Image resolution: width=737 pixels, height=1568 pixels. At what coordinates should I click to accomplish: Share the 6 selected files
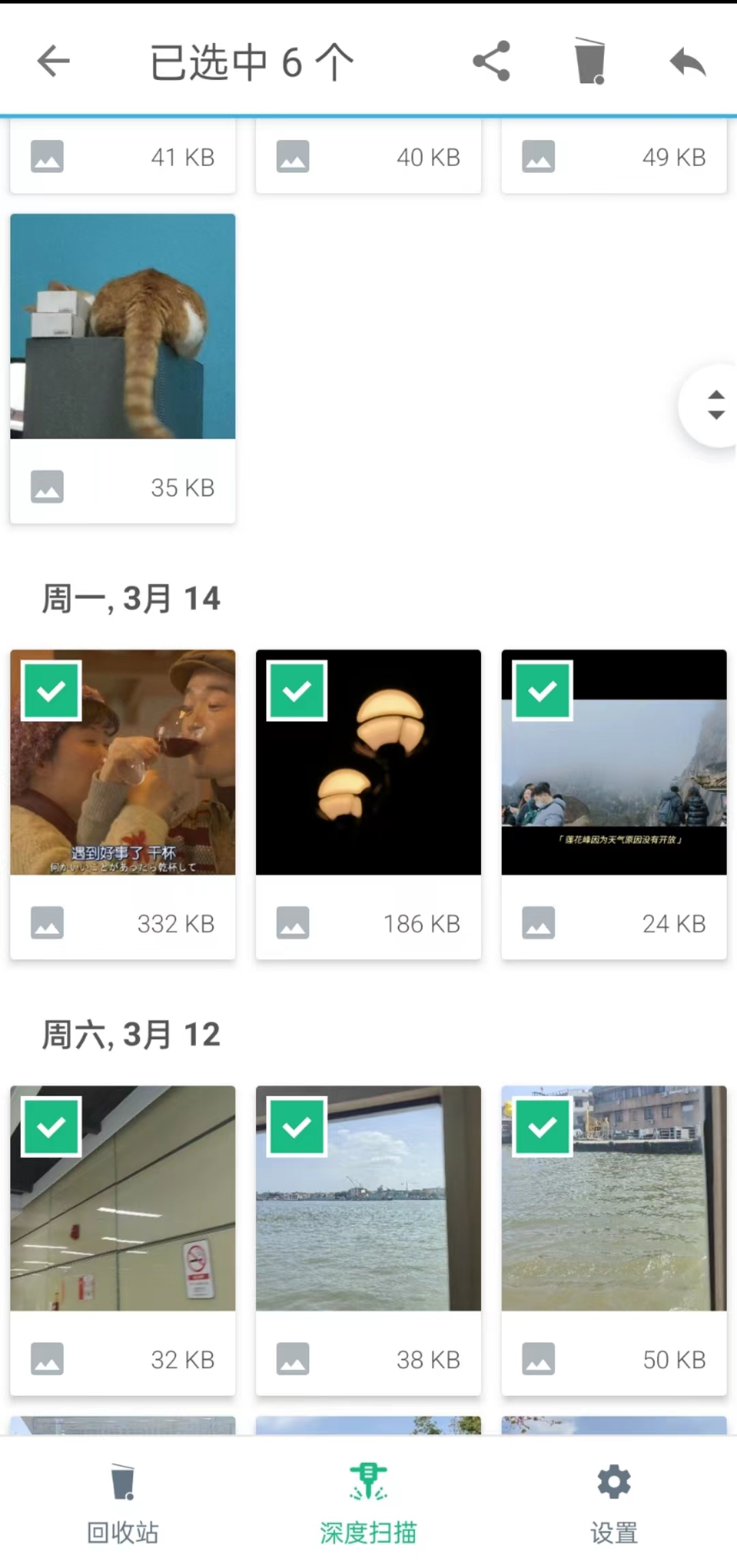click(x=491, y=61)
